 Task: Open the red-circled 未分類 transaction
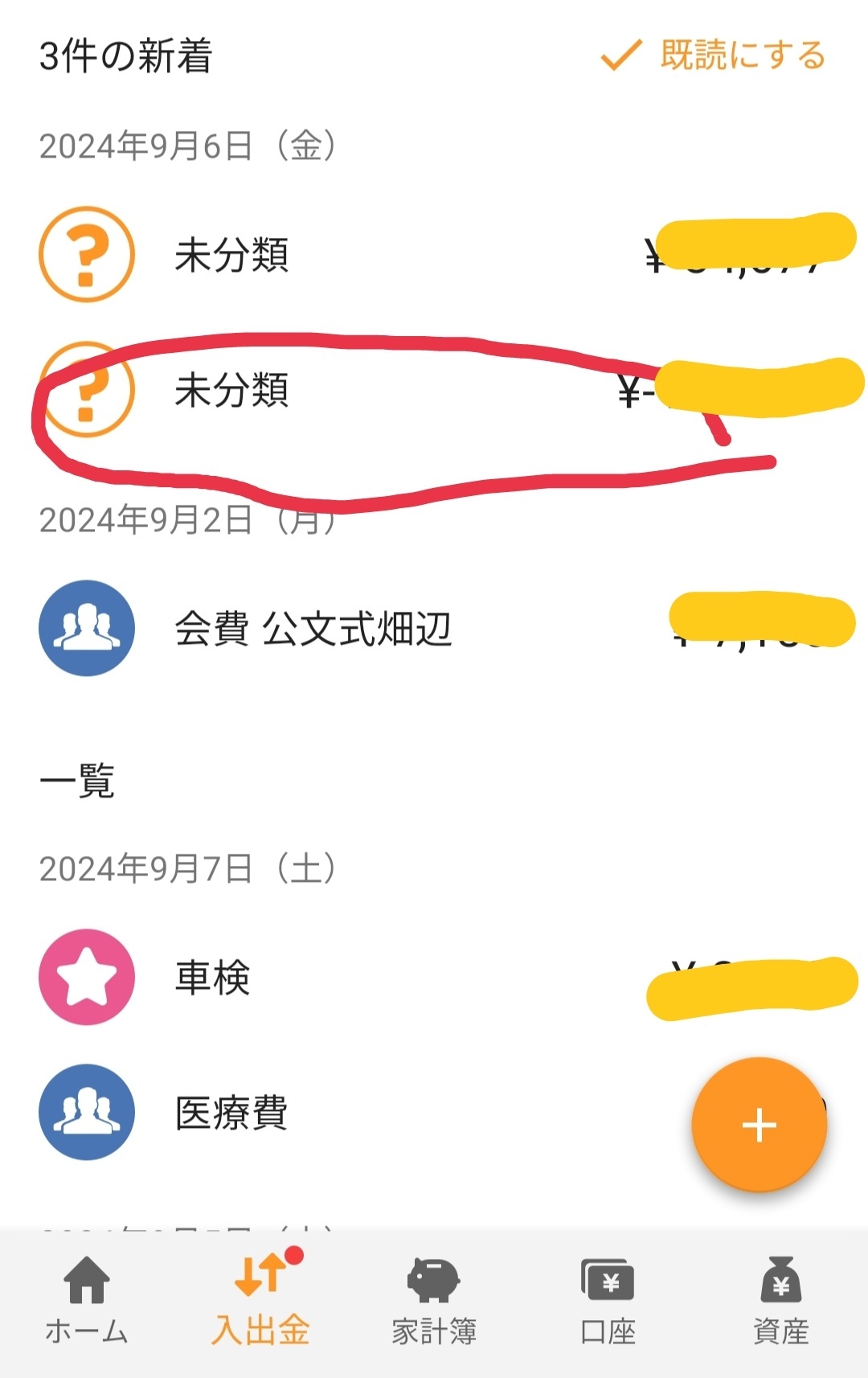(x=434, y=389)
